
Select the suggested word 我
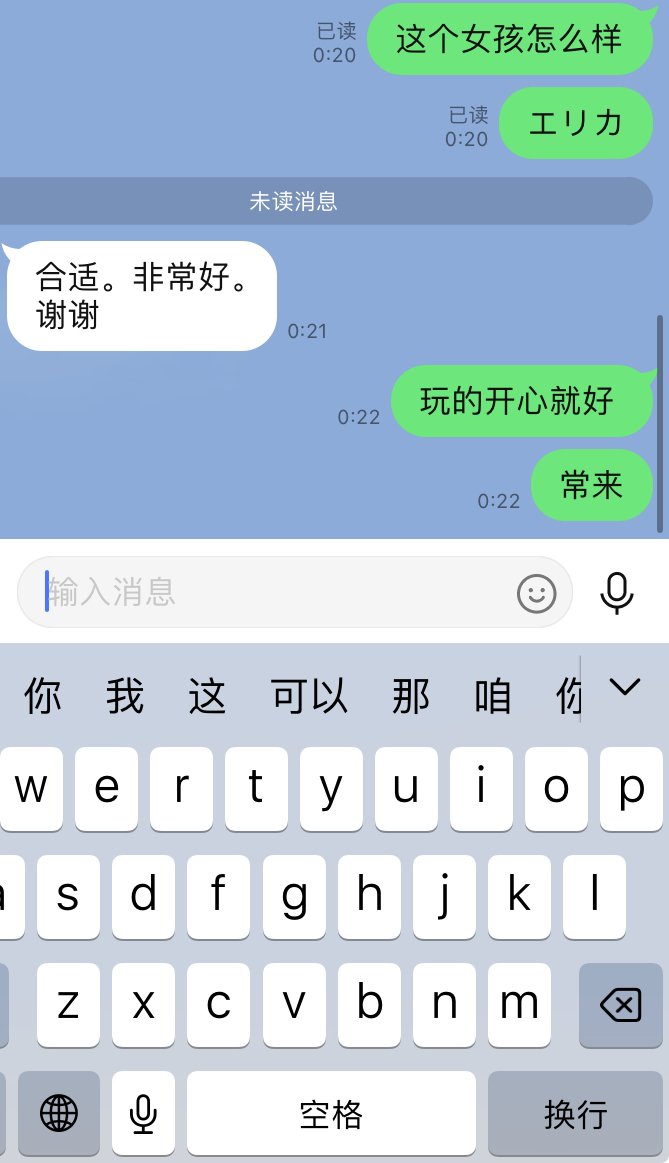pyautogui.click(x=125, y=695)
